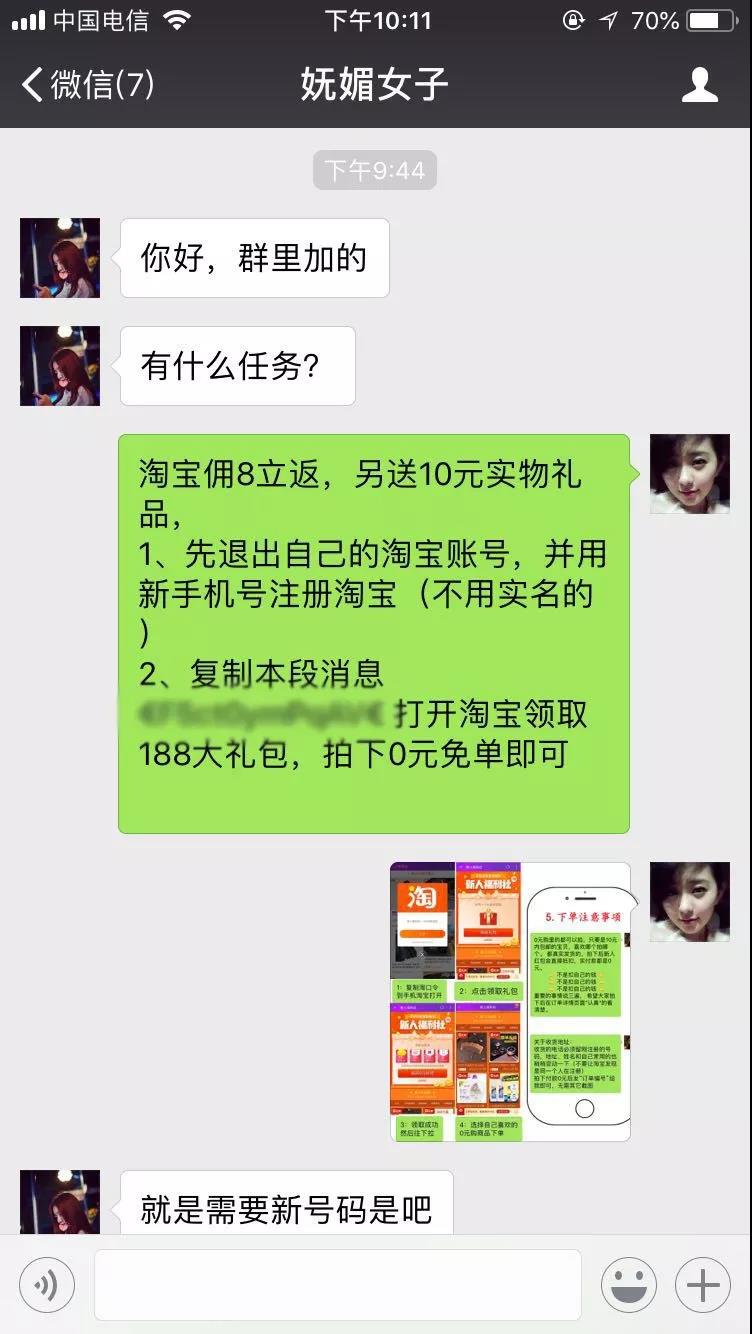Open your own avatar beside the green message

point(689,474)
